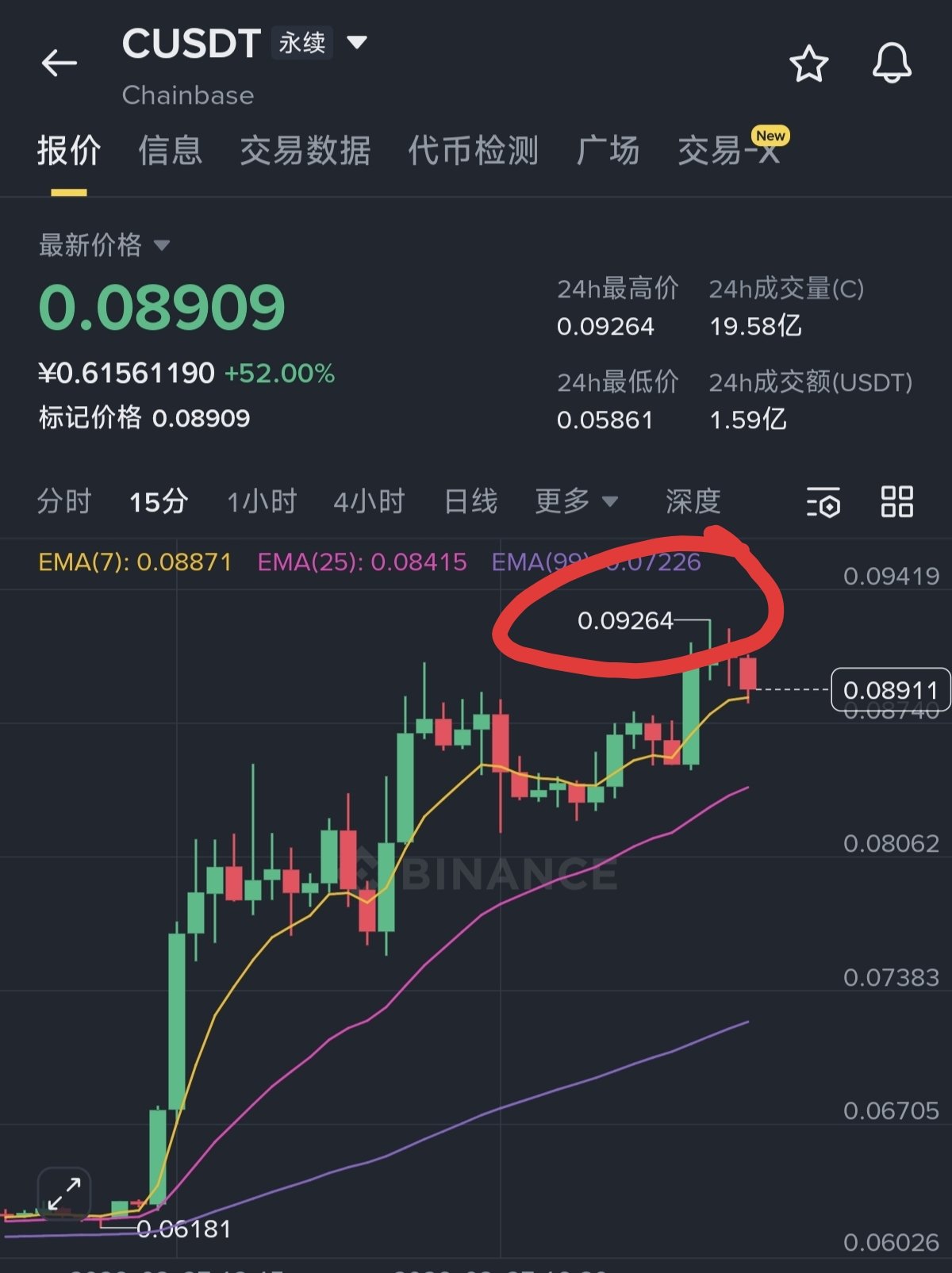Open chart indicator settings icon

(823, 503)
